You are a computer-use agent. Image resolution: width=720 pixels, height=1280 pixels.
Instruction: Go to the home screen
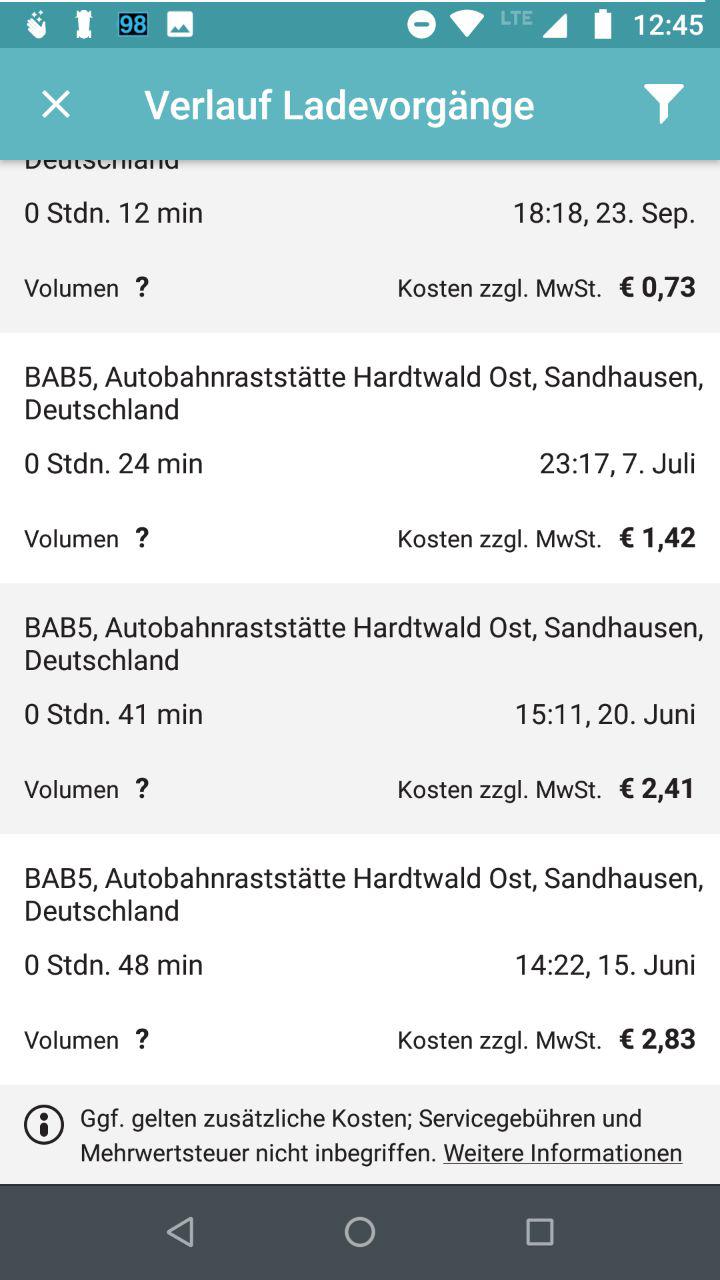360,1232
